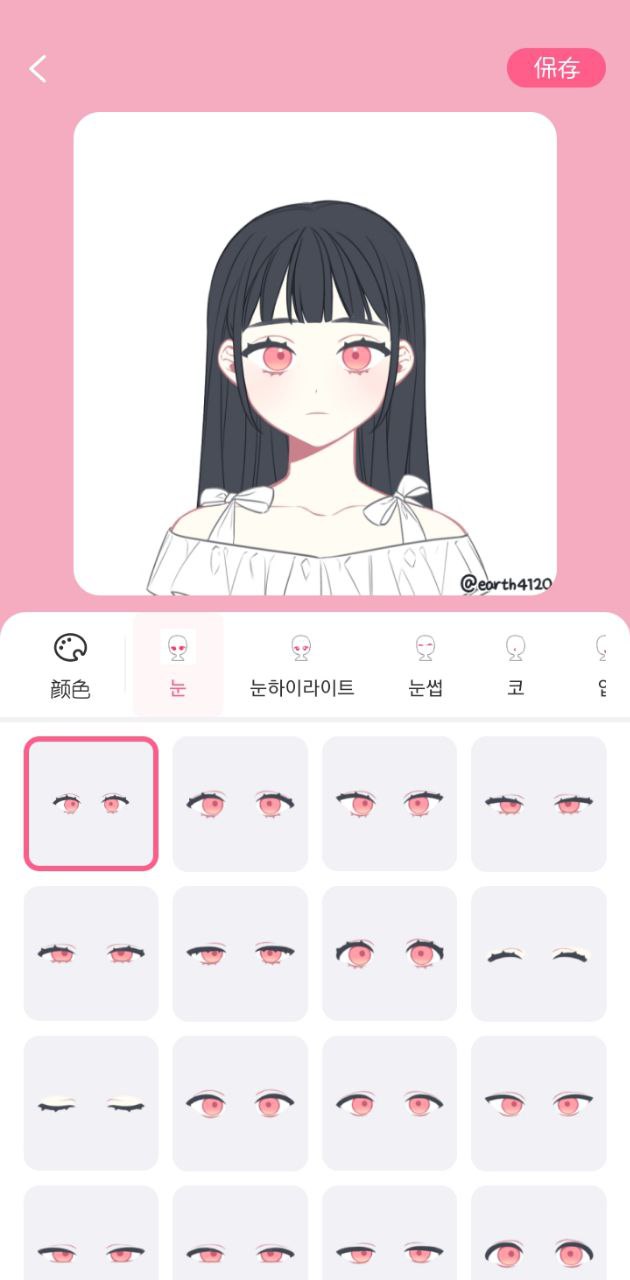Image resolution: width=630 pixels, height=1280 pixels.
Task: Switch to the 코 nose tab
Action: pos(516,666)
